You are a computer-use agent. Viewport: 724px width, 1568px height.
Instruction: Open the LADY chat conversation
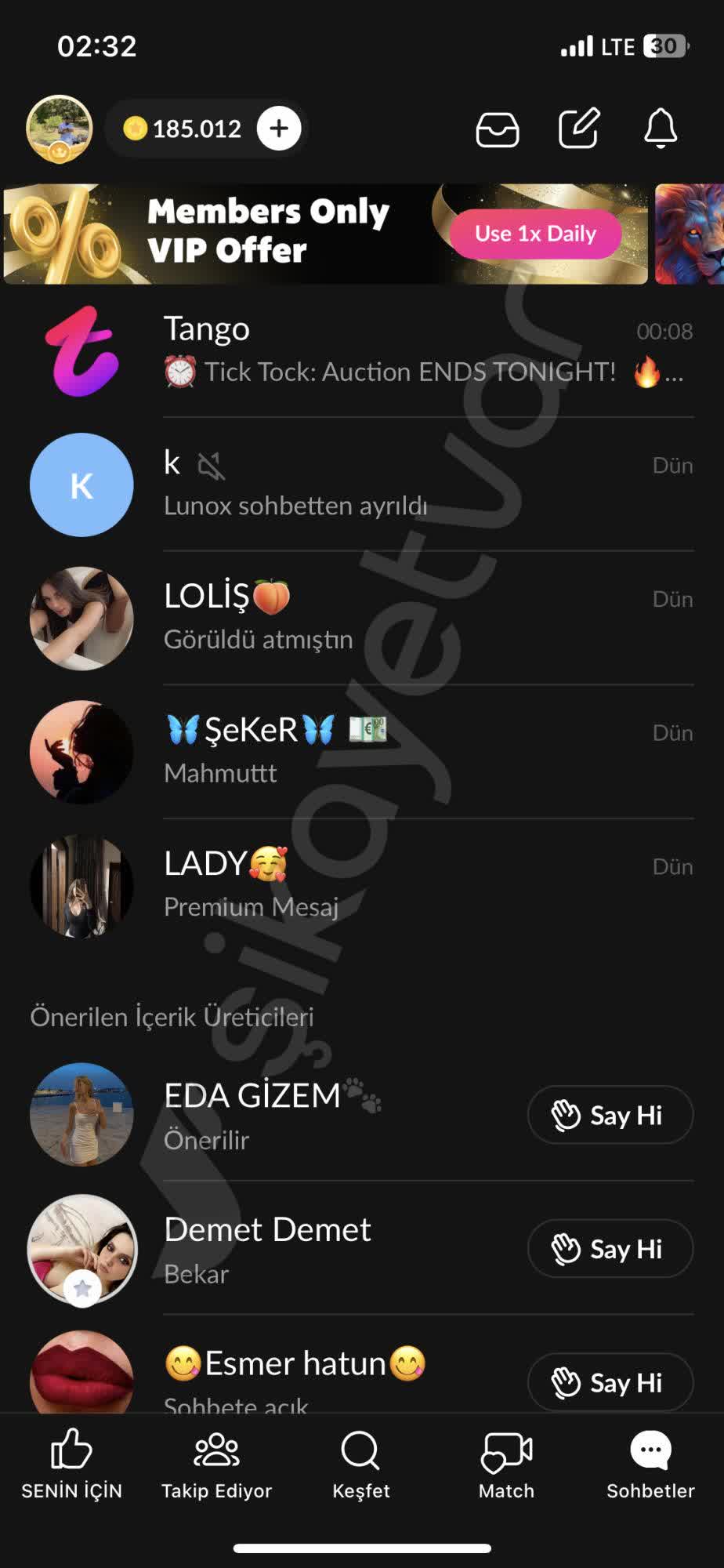point(360,884)
